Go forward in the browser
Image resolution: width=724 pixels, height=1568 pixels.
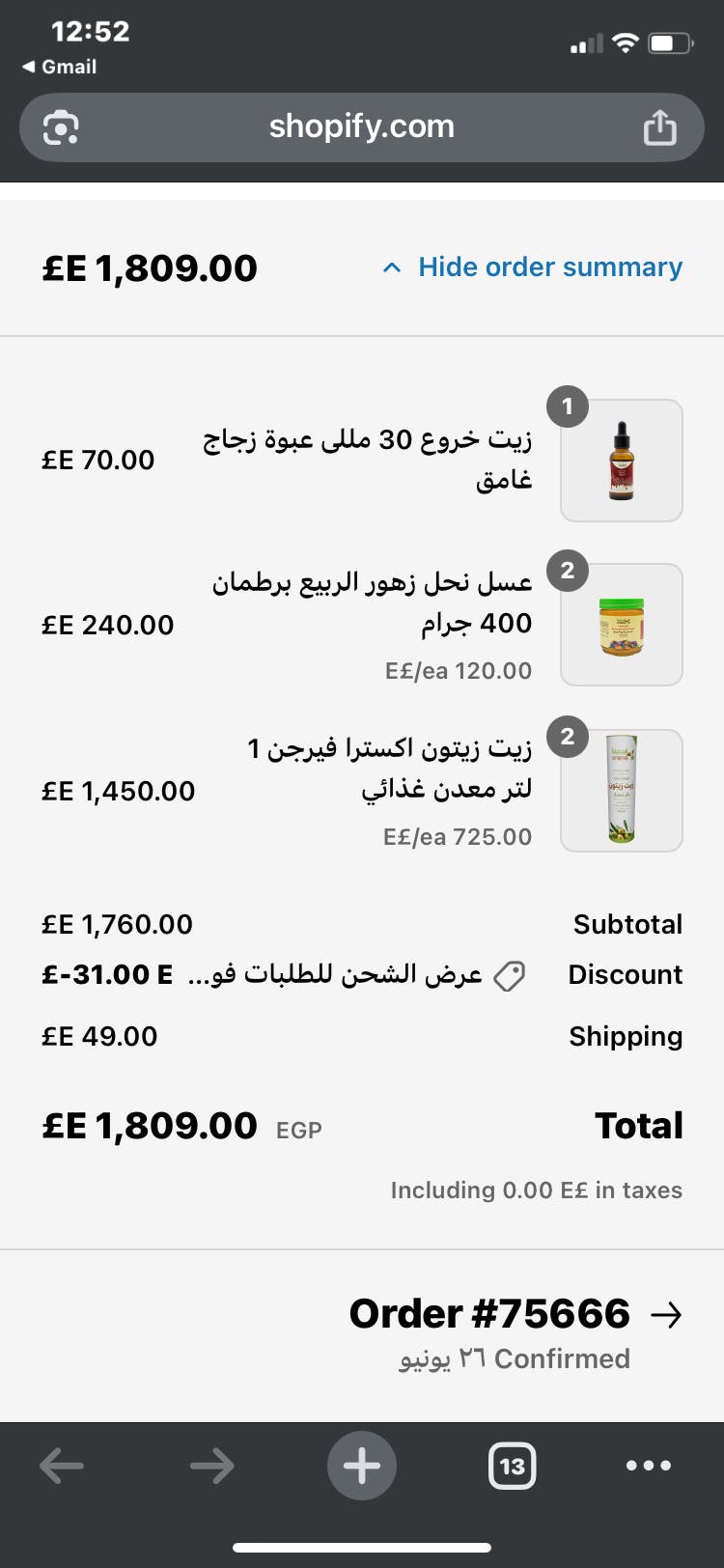(x=212, y=1466)
